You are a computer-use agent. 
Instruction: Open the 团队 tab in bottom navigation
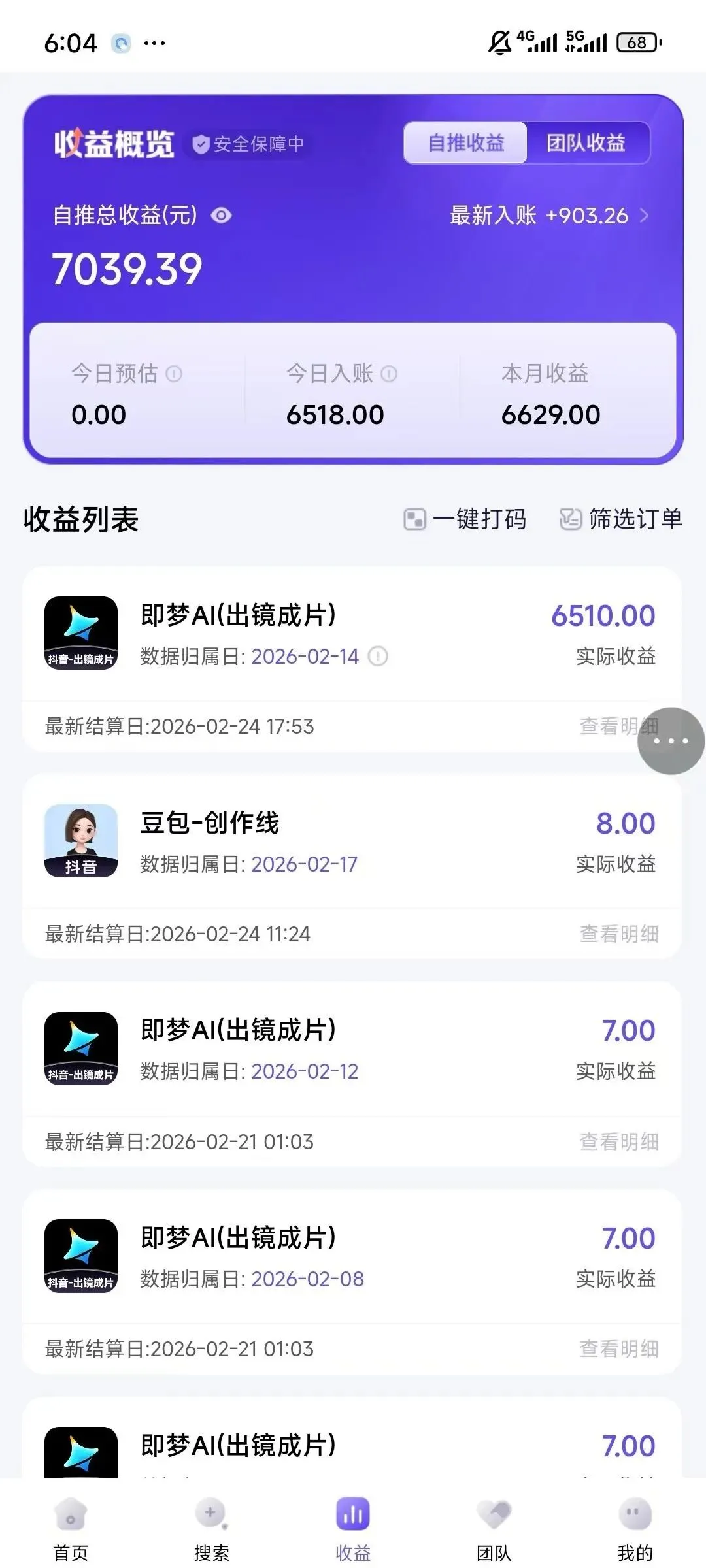[494, 1529]
